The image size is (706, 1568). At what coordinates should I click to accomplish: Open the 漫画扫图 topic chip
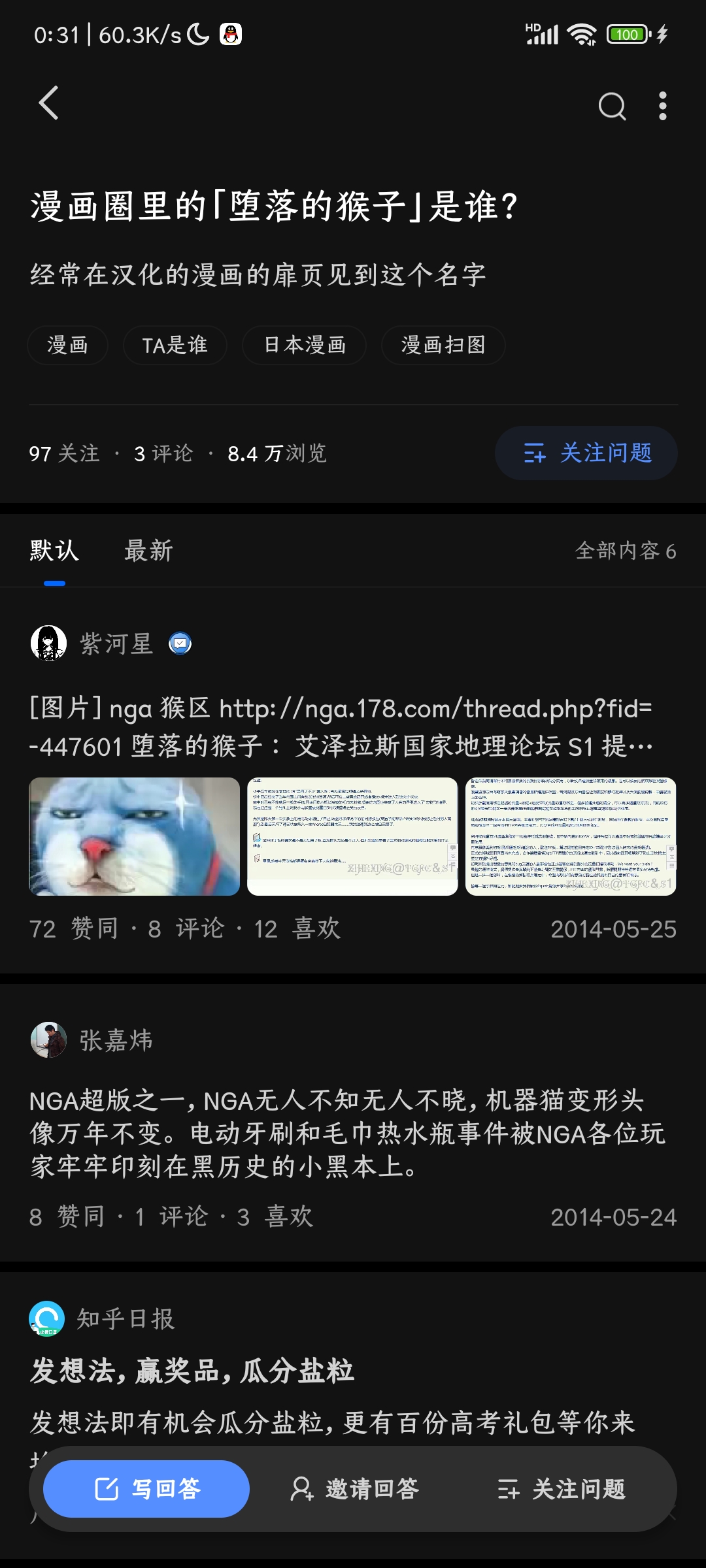coord(443,345)
